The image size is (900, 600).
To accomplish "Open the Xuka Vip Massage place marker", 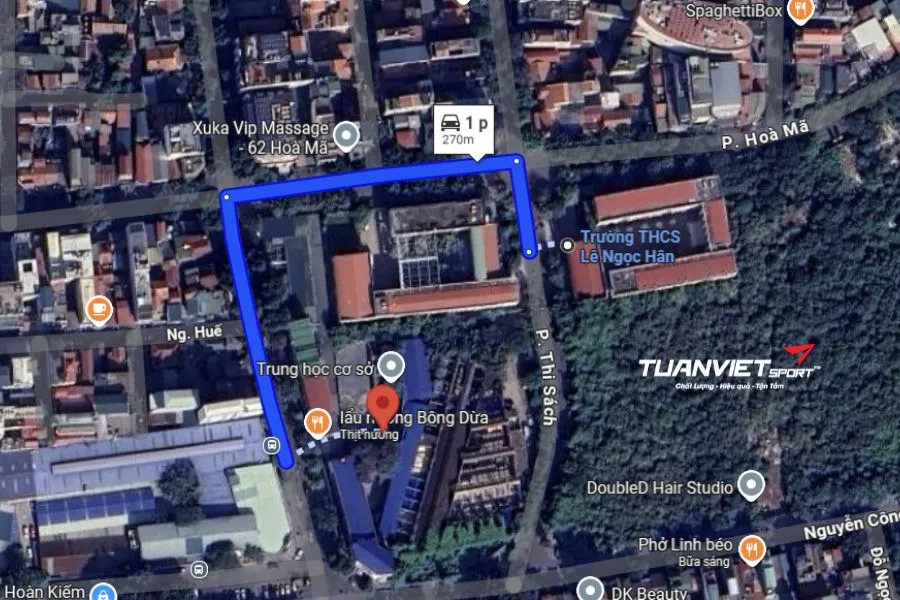I will (347, 135).
